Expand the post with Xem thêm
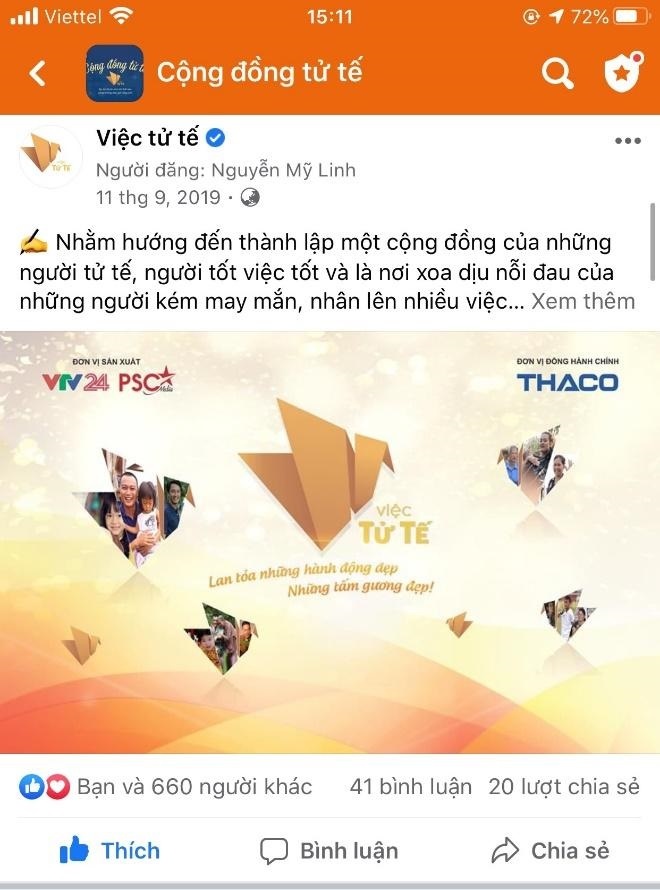Image resolution: width=660 pixels, height=890 pixels. pyautogui.click(x=583, y=301)
